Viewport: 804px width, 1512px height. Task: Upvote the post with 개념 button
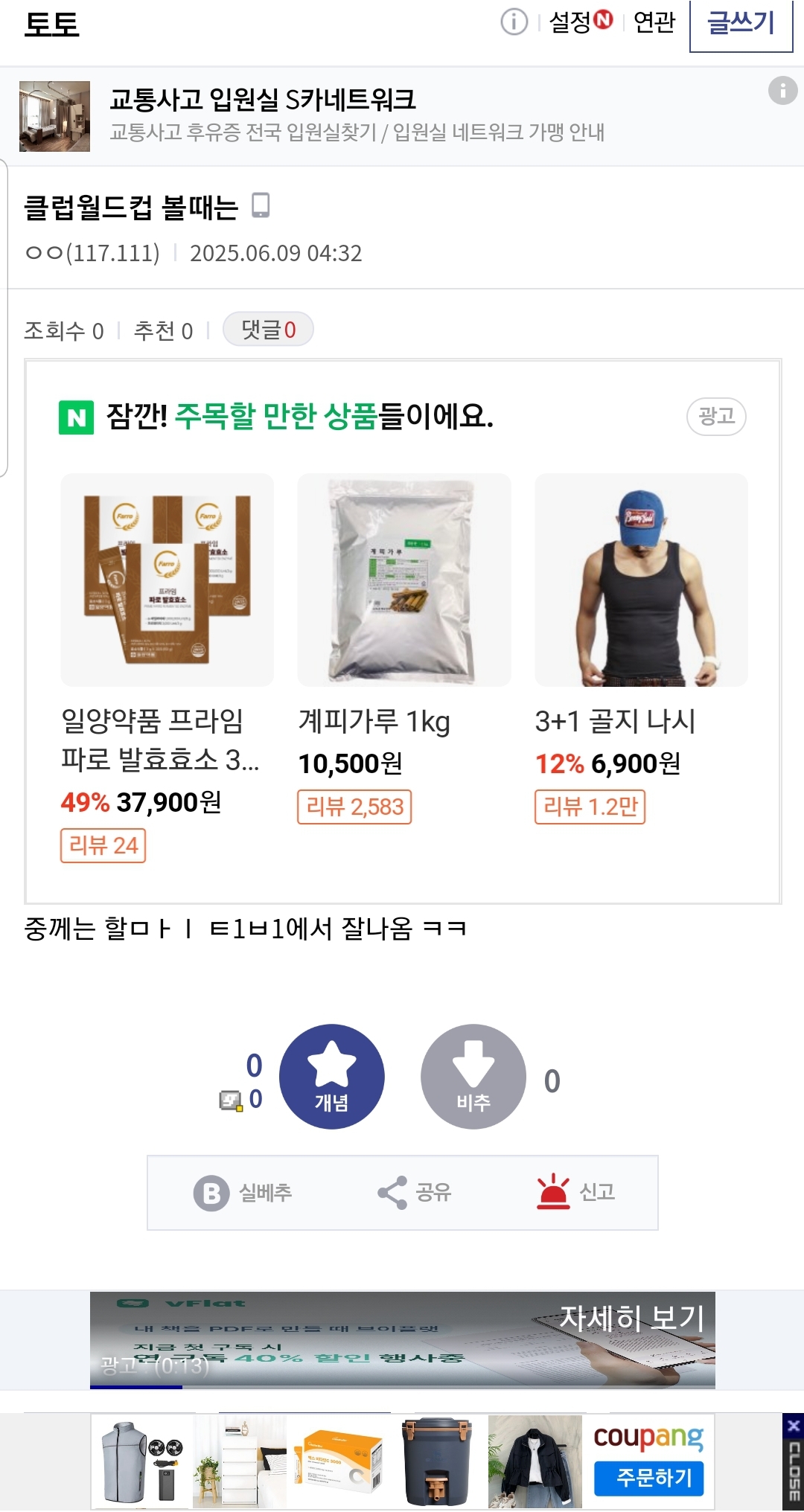331,1077
